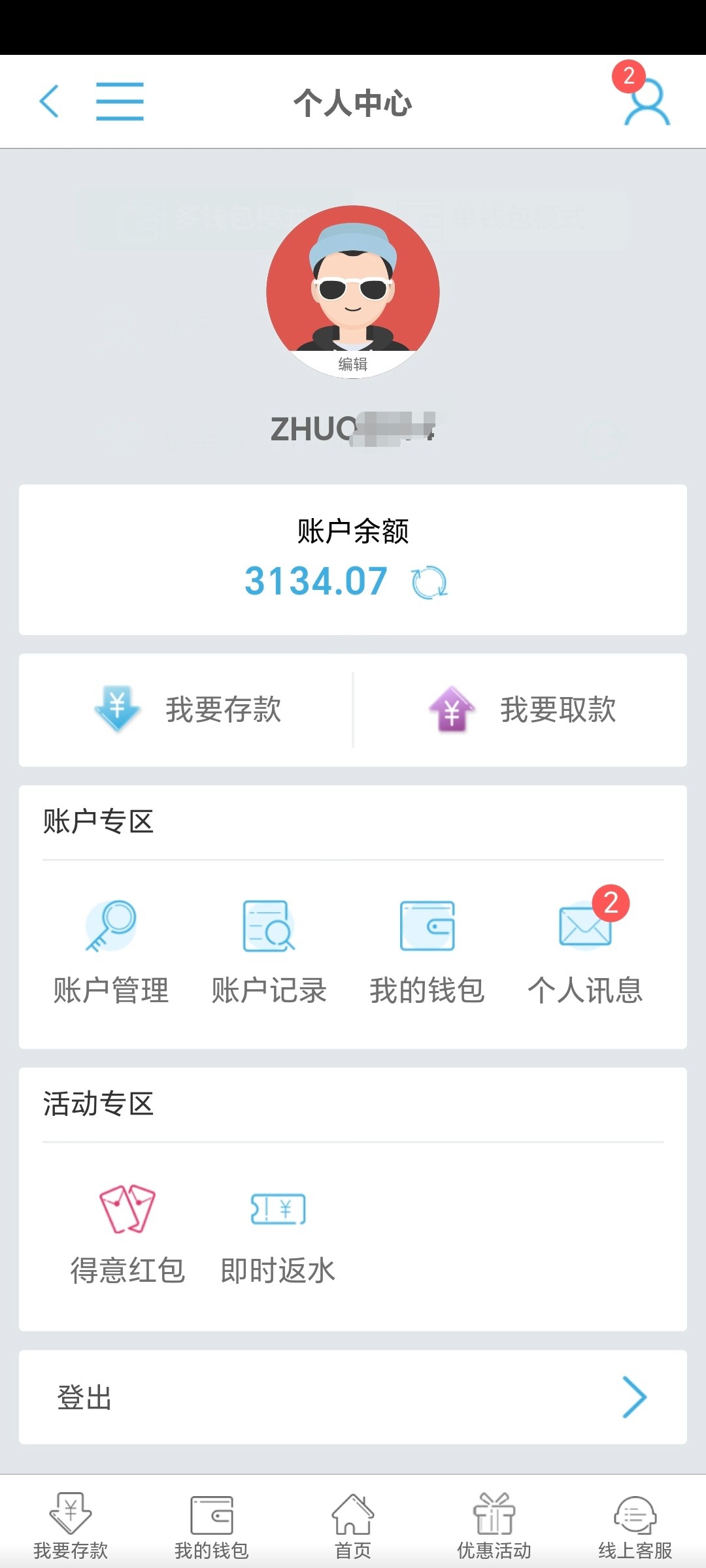Open the profile icon showing 2 notifications
706x1568 pixels.
coord(646,103)
